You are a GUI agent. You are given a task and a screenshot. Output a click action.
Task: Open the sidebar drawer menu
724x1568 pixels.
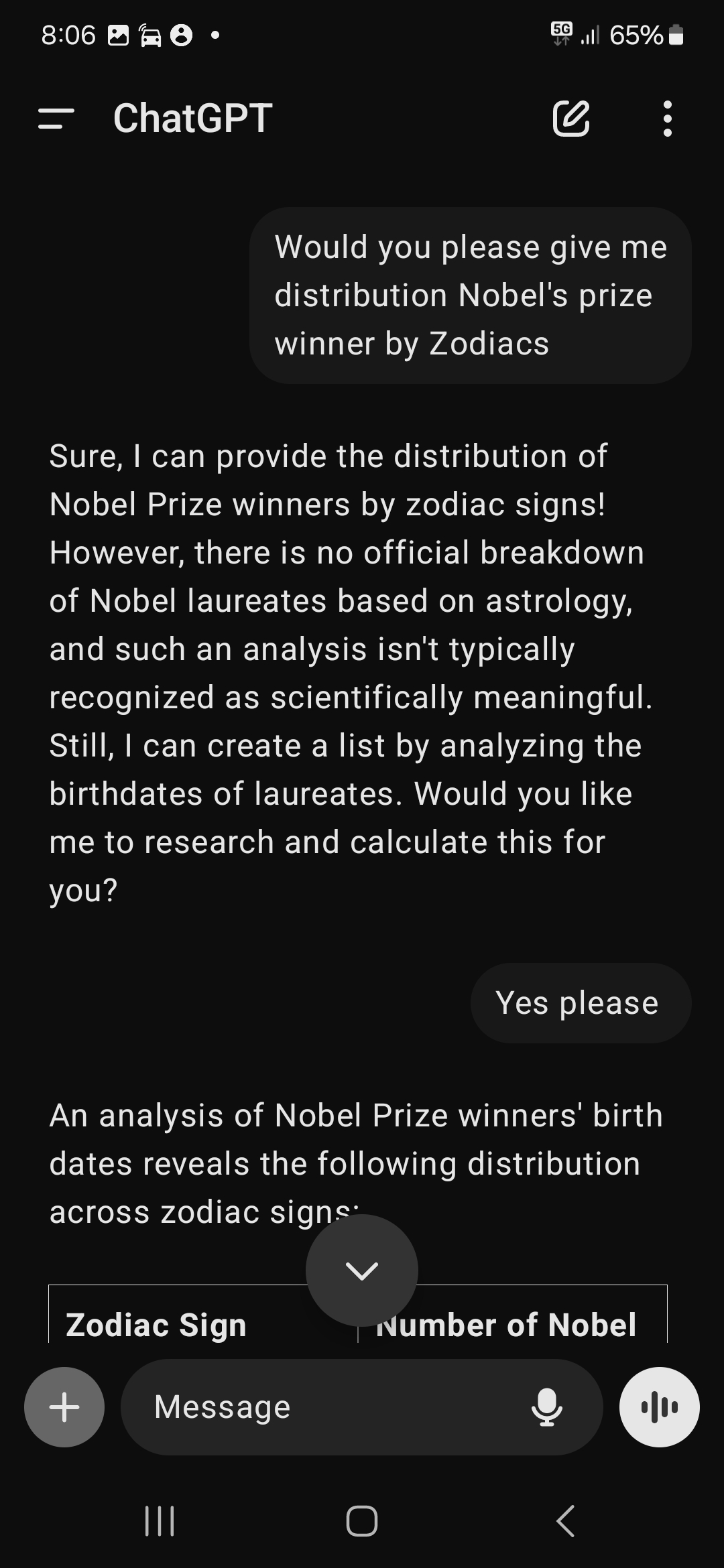pyautogui.click(x=56, y=119)
